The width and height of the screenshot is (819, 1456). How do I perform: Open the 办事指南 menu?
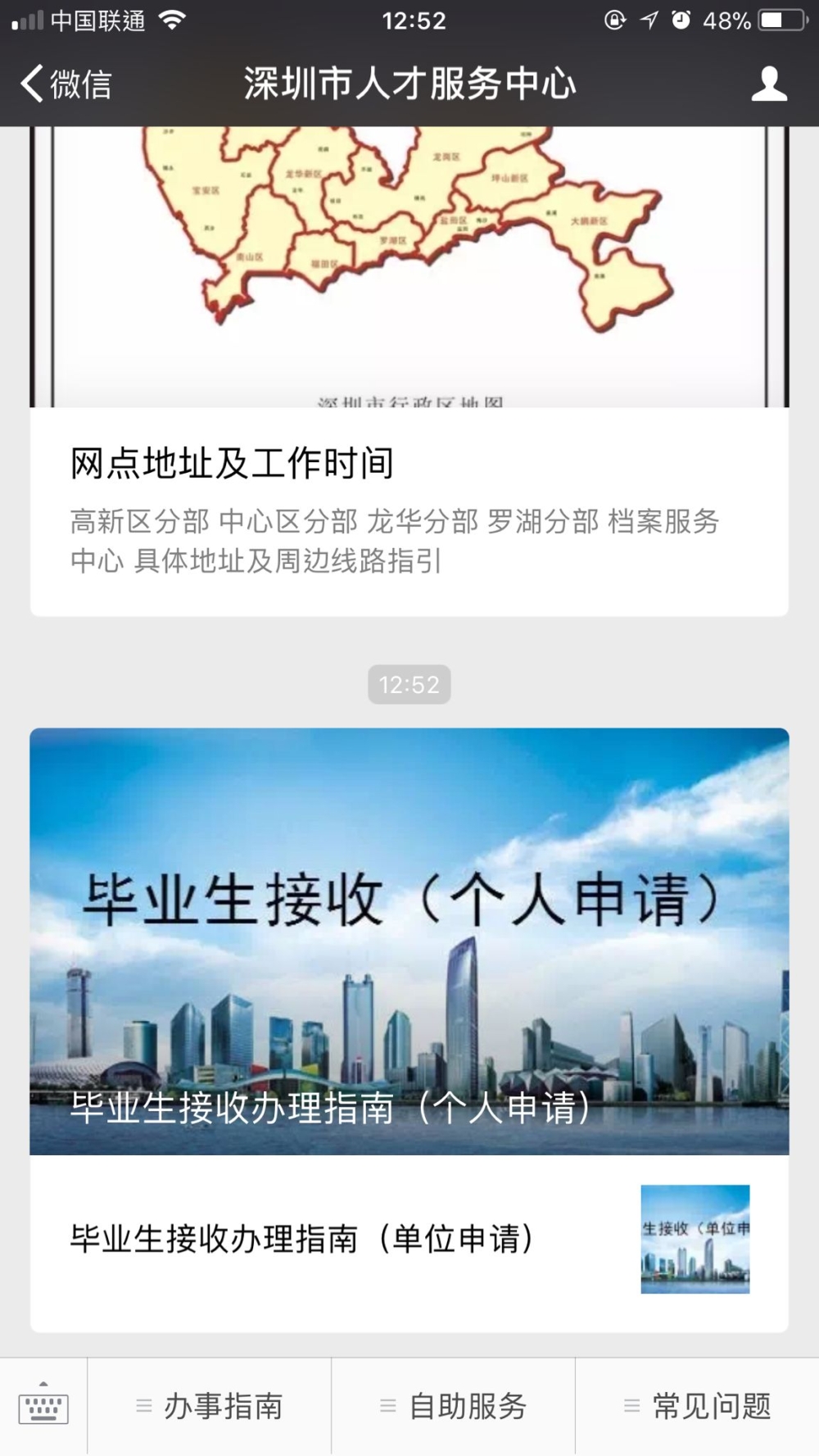(x=210, y=1406)
